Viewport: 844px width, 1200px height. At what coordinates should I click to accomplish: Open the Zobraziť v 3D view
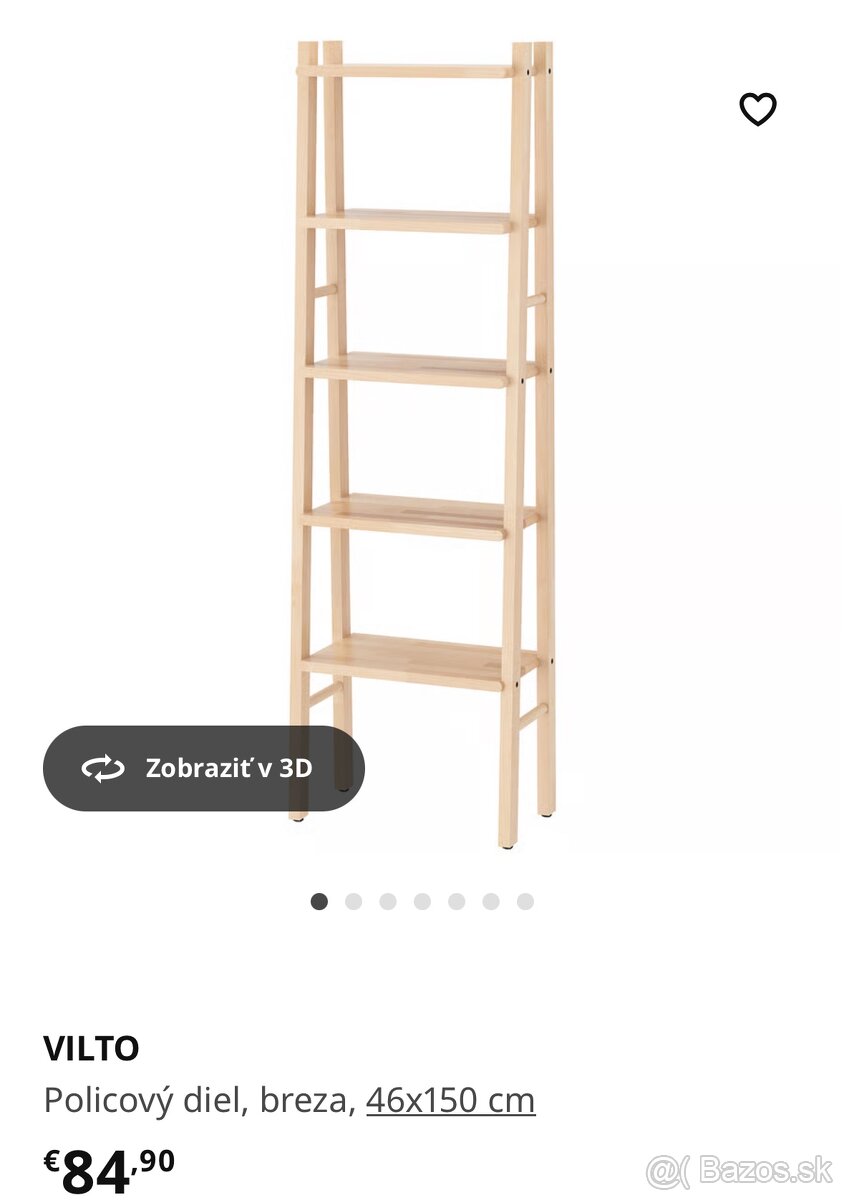click(x=204, y=768)
